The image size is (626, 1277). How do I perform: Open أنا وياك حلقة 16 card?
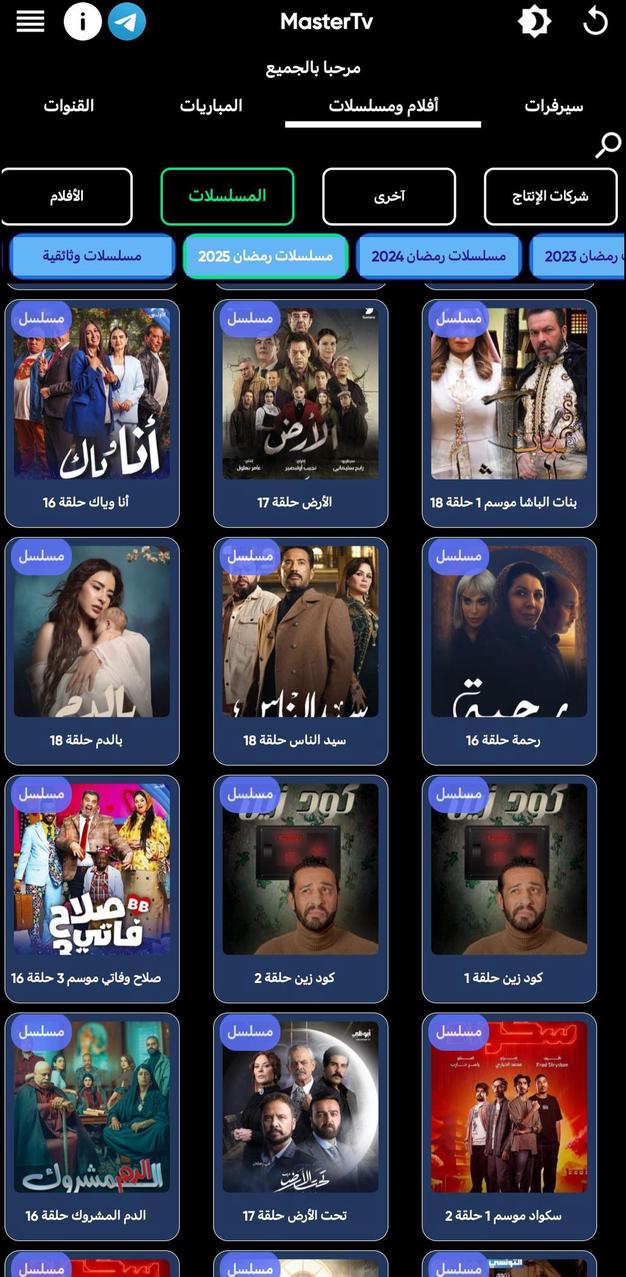(92, 412)
